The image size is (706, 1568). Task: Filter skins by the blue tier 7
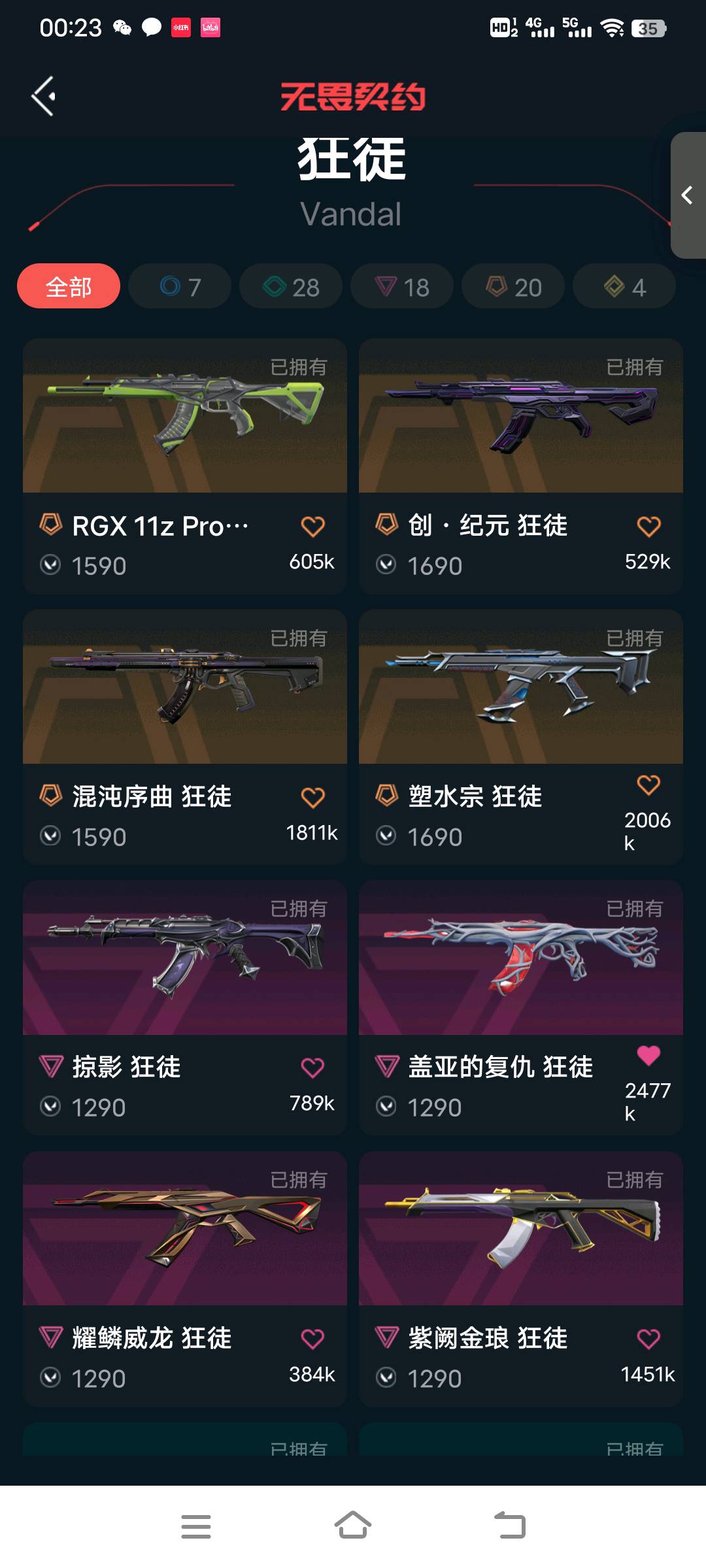pyautogui.click(x=180, y=286)
